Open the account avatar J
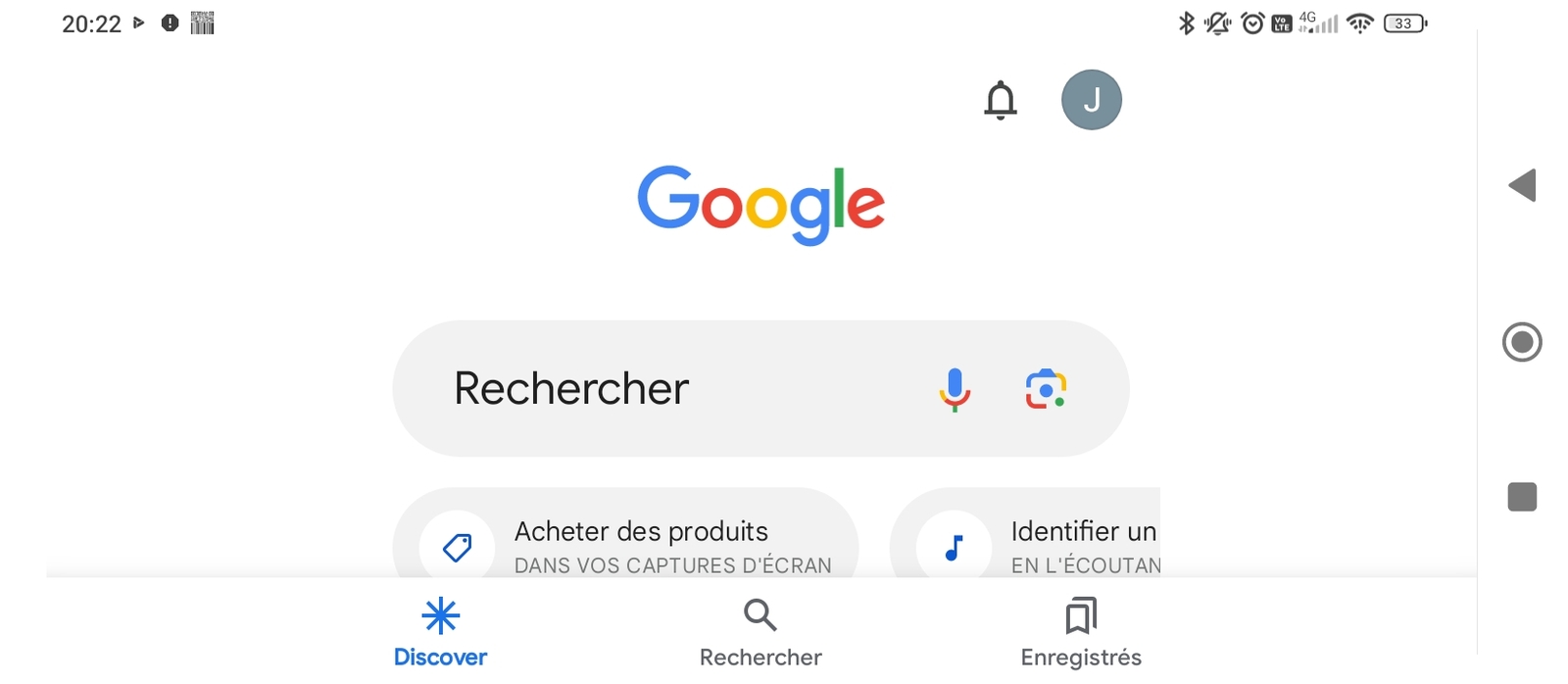The width and height of the screenshot is (1568, 684). click(x=1091, y=100)
